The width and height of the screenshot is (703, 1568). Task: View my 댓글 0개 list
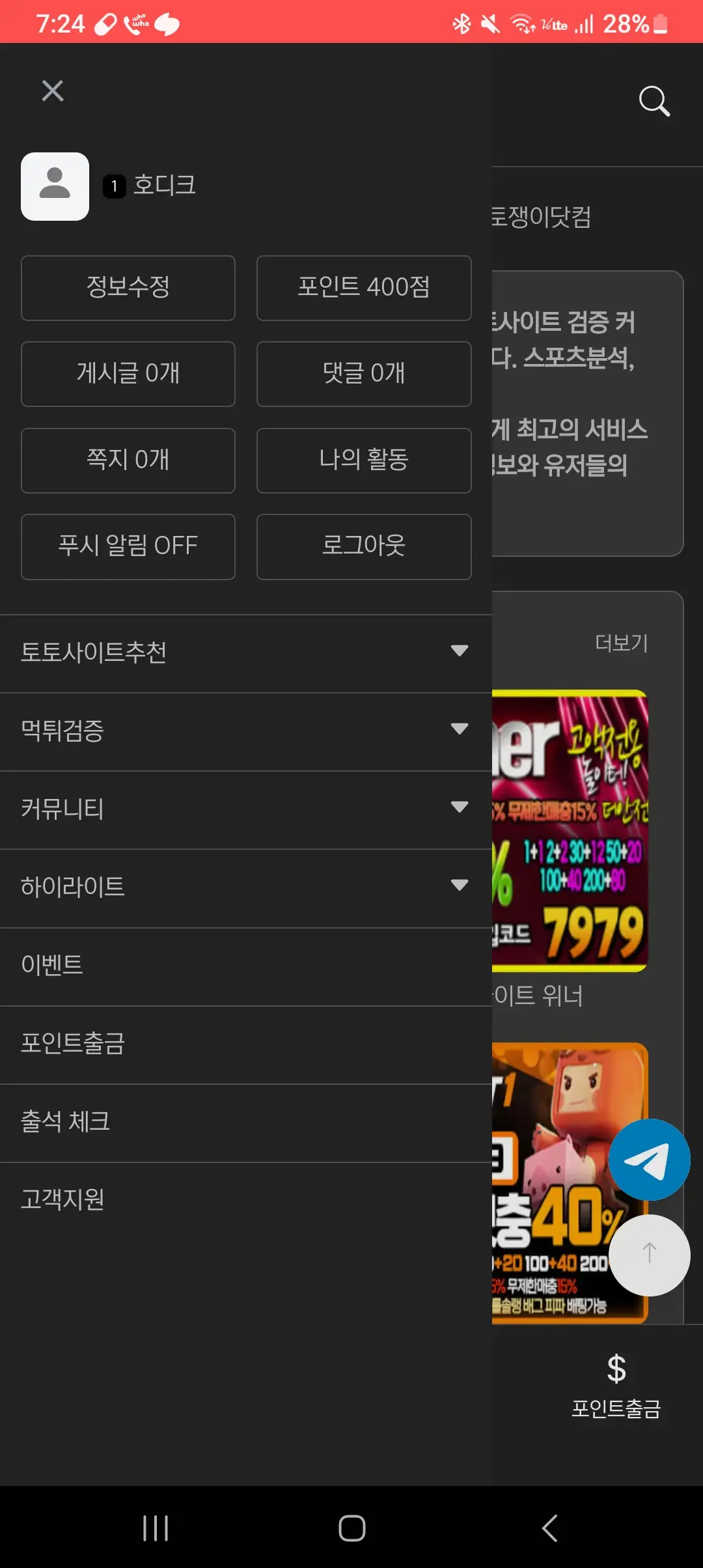point(364,374)
